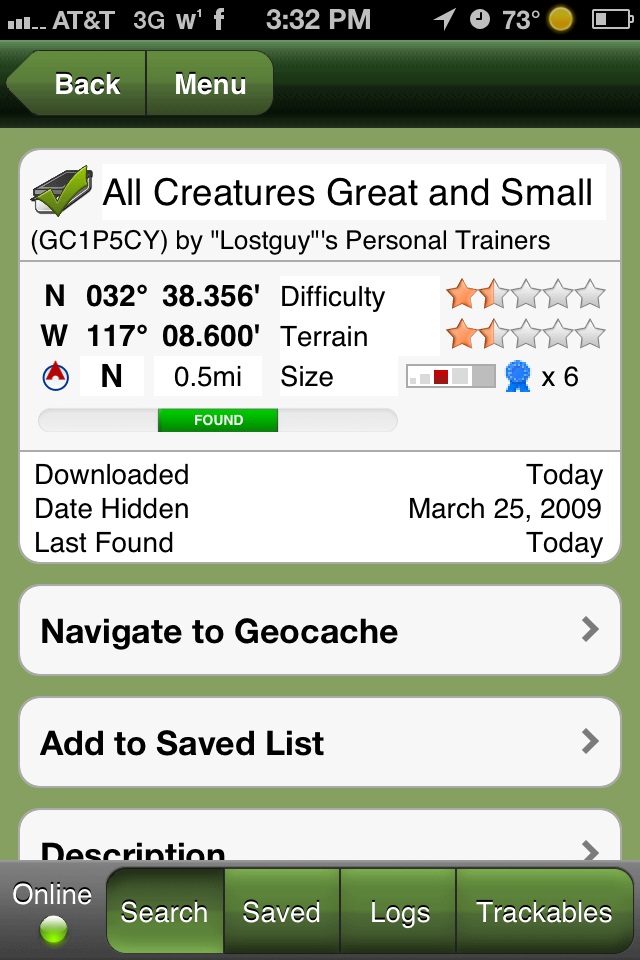This screenshot has height=960, width=640.
Task: Open the Logs tab
Action: tap(399, 912)
